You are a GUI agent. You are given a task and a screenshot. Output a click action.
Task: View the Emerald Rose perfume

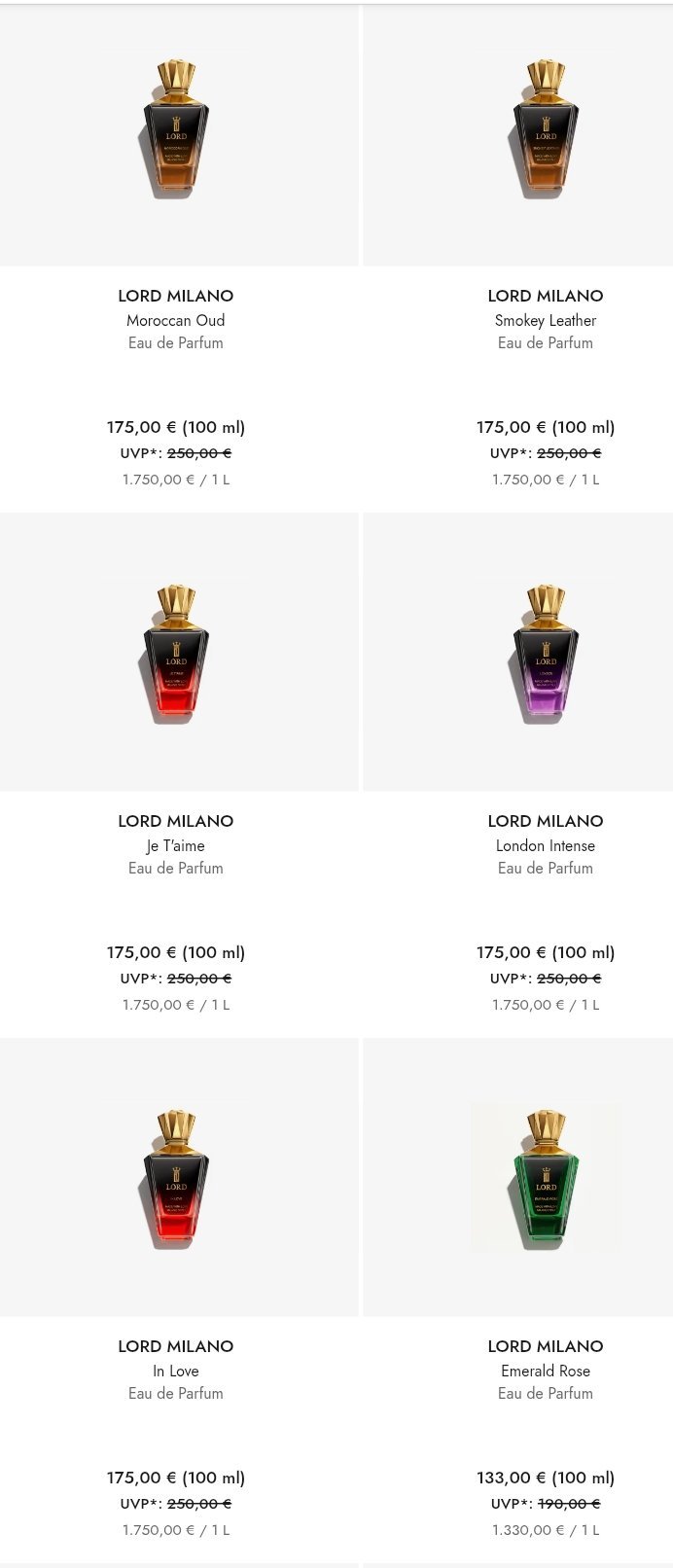[518, 1300]
